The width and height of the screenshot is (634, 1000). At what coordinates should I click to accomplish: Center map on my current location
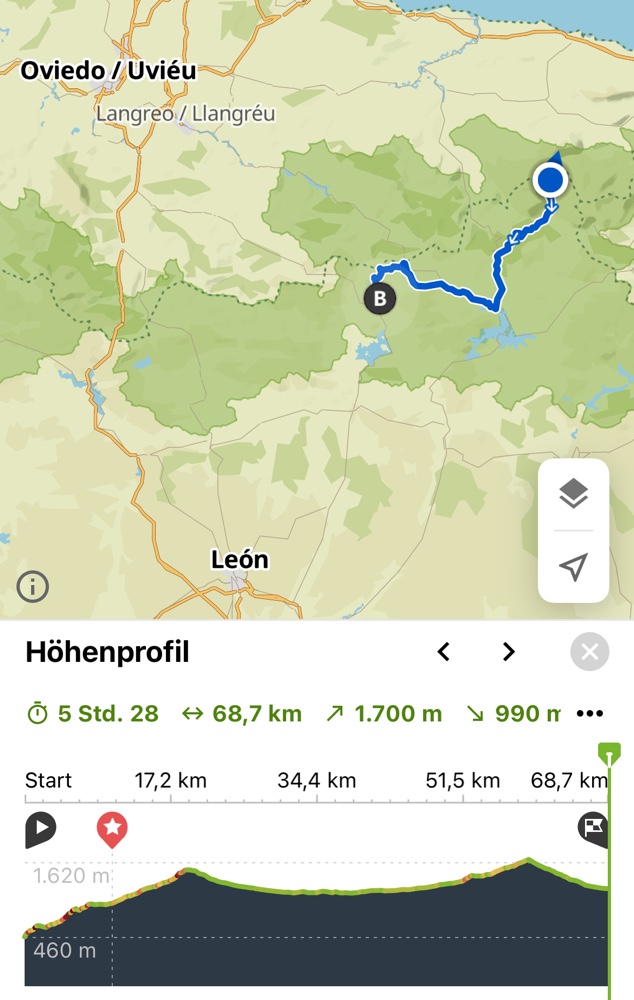[x=573, y=567]
